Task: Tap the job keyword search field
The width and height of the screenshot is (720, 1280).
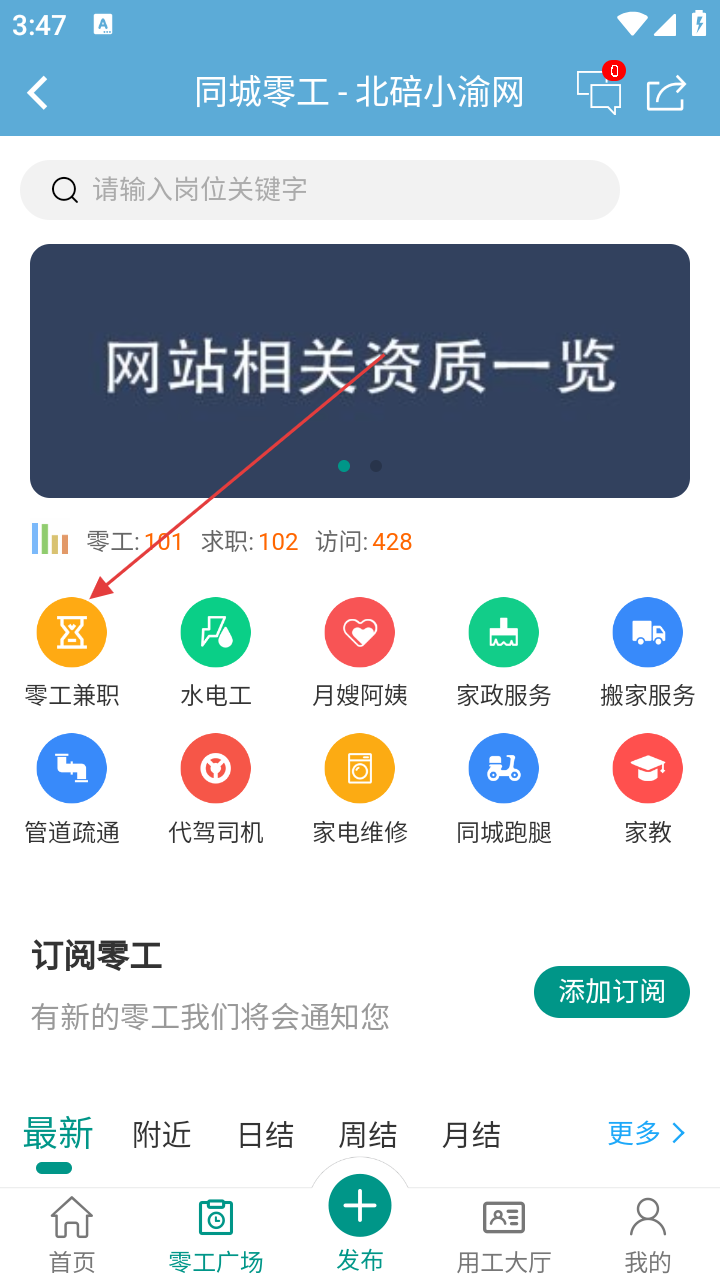Action: [x=320, y=190]
